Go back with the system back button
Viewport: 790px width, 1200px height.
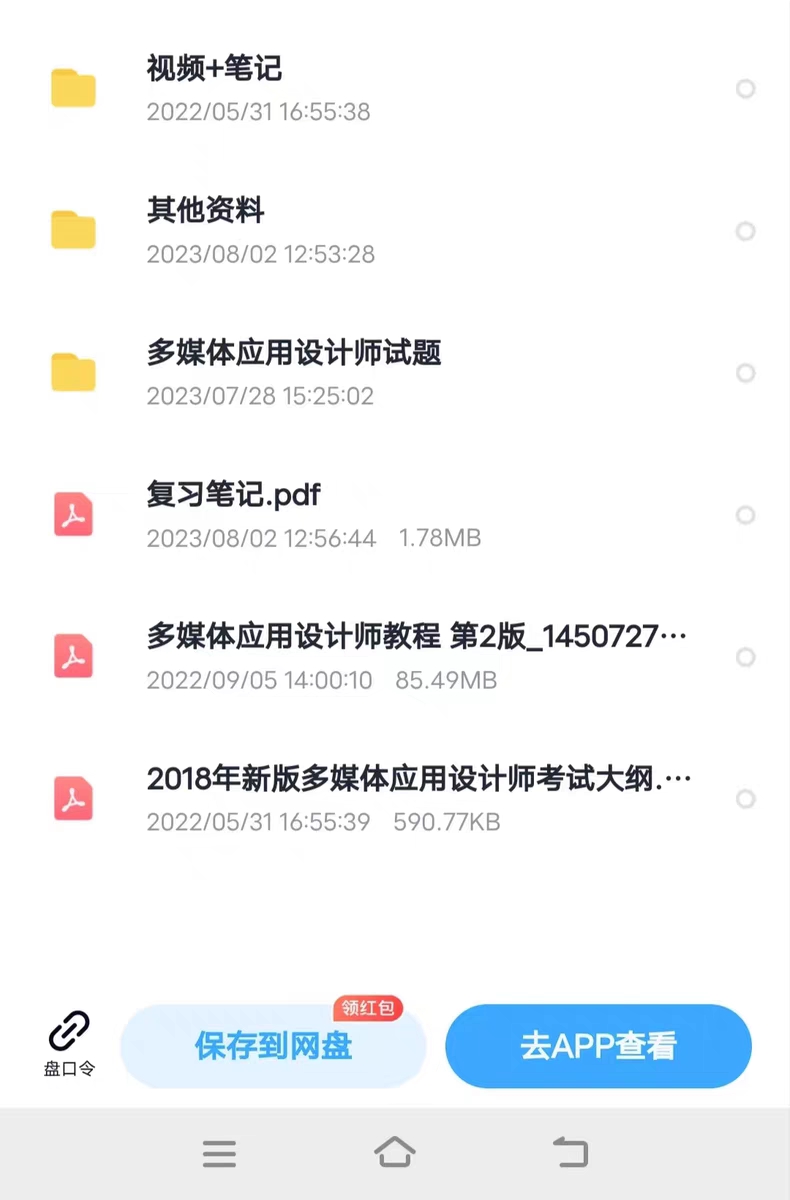pos(571,1153)
